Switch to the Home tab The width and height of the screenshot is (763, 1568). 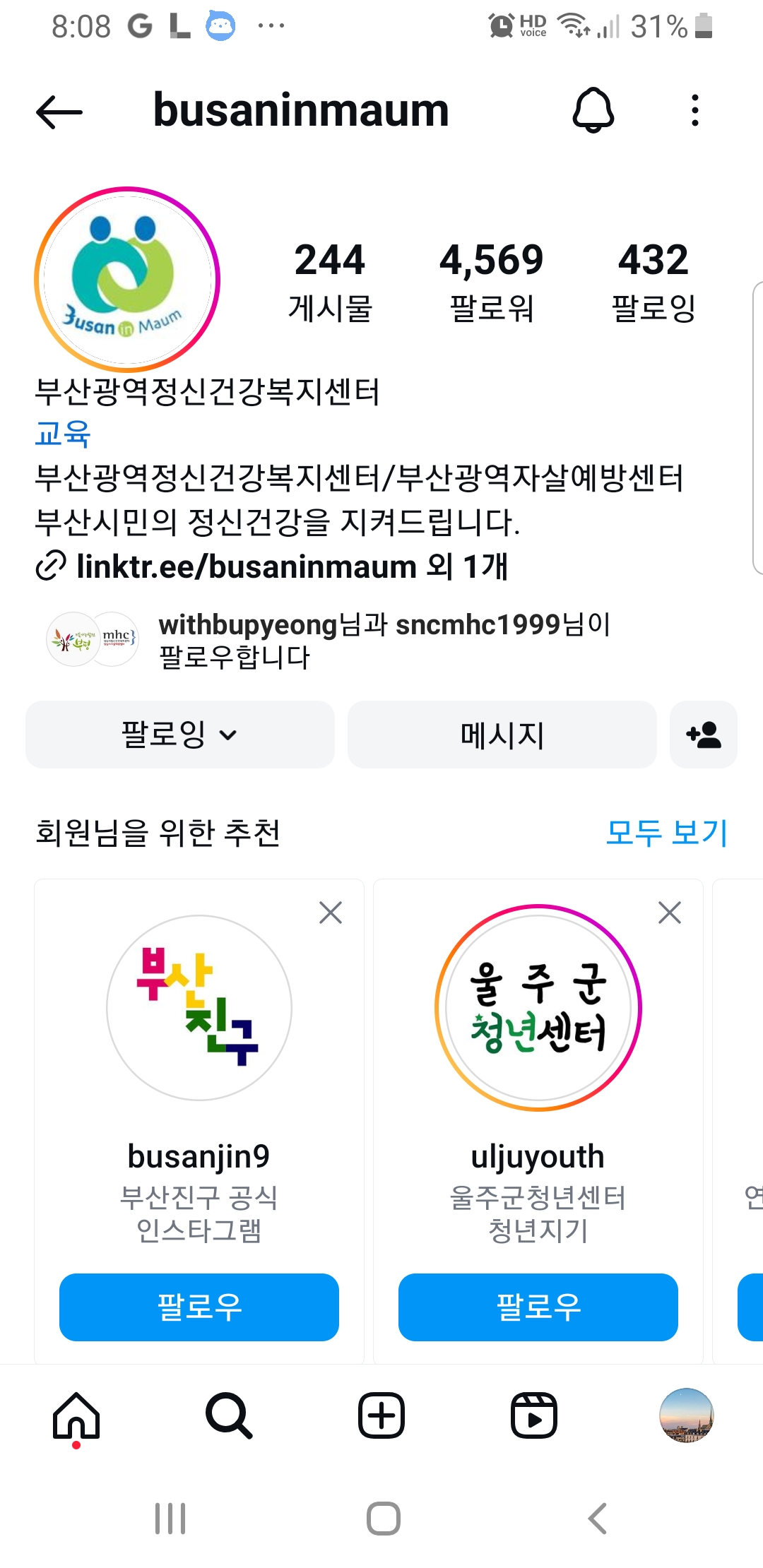pyautogui.click(x=76, y=1415)
